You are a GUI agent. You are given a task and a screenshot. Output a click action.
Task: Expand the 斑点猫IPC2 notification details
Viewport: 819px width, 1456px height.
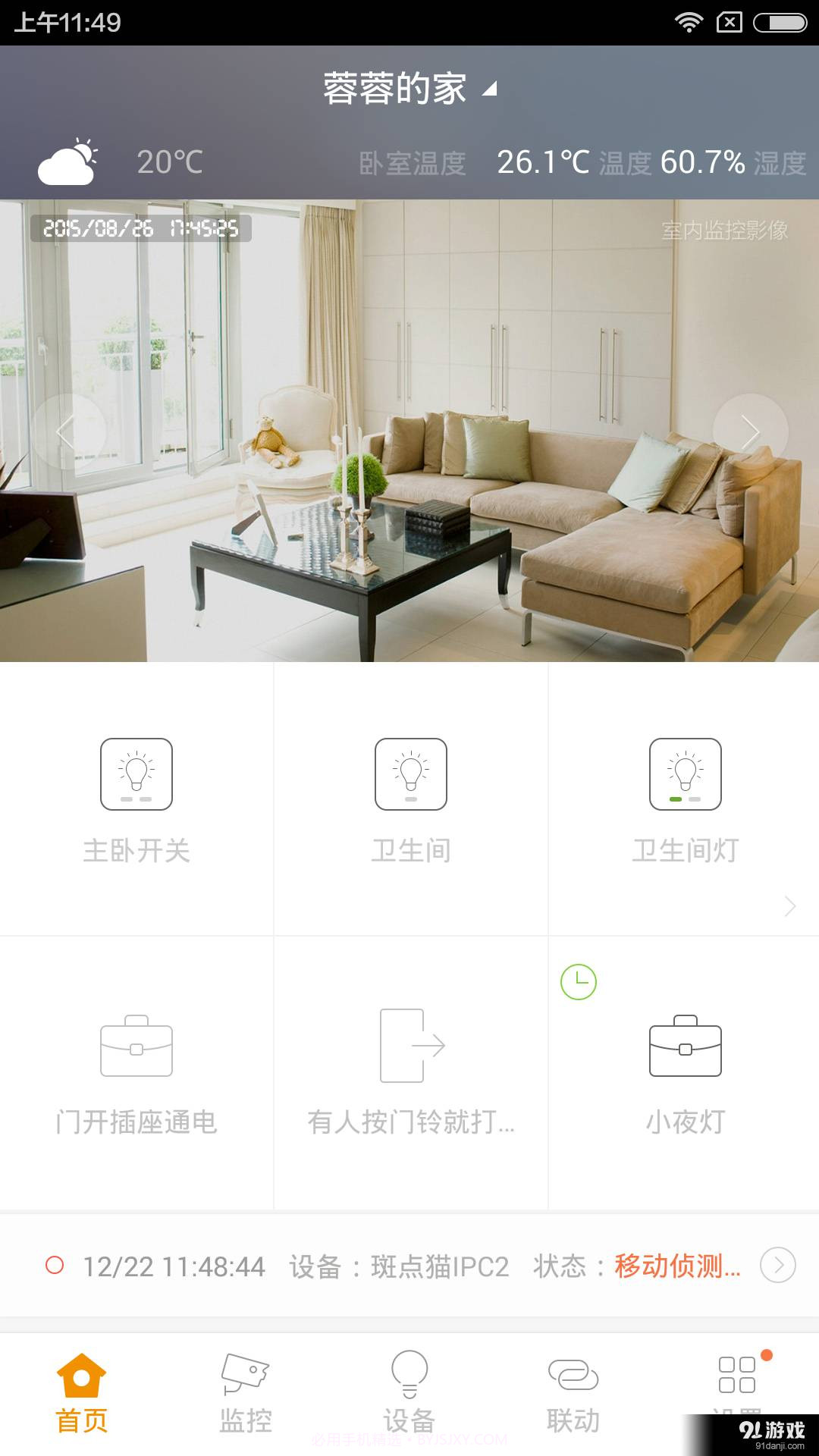tap(778, 1265)
